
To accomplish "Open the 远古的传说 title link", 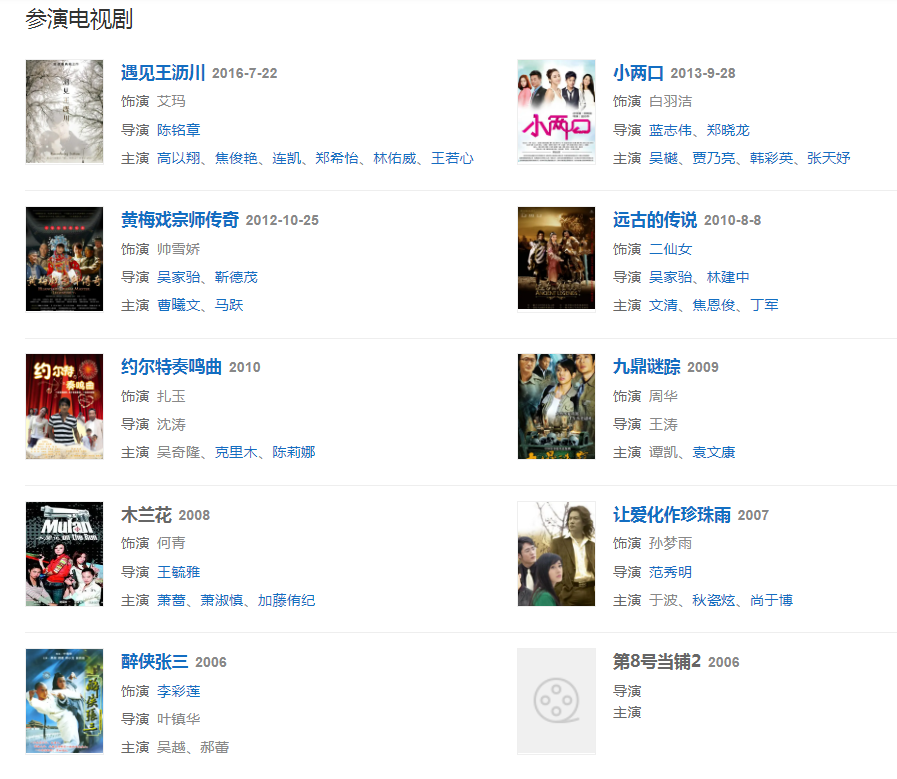I will [x=655, y=220].
